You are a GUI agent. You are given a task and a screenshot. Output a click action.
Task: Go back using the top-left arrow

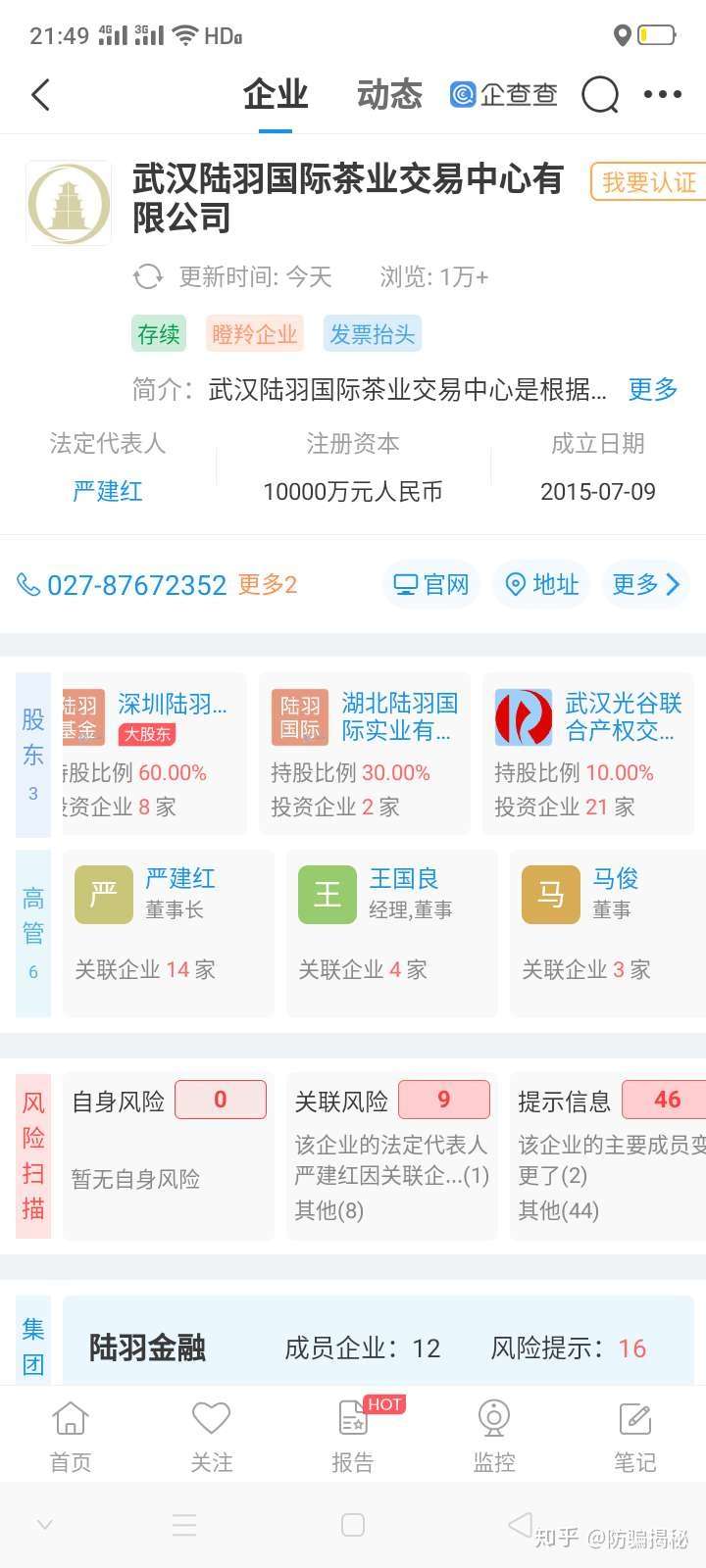[x=41, y=95]
